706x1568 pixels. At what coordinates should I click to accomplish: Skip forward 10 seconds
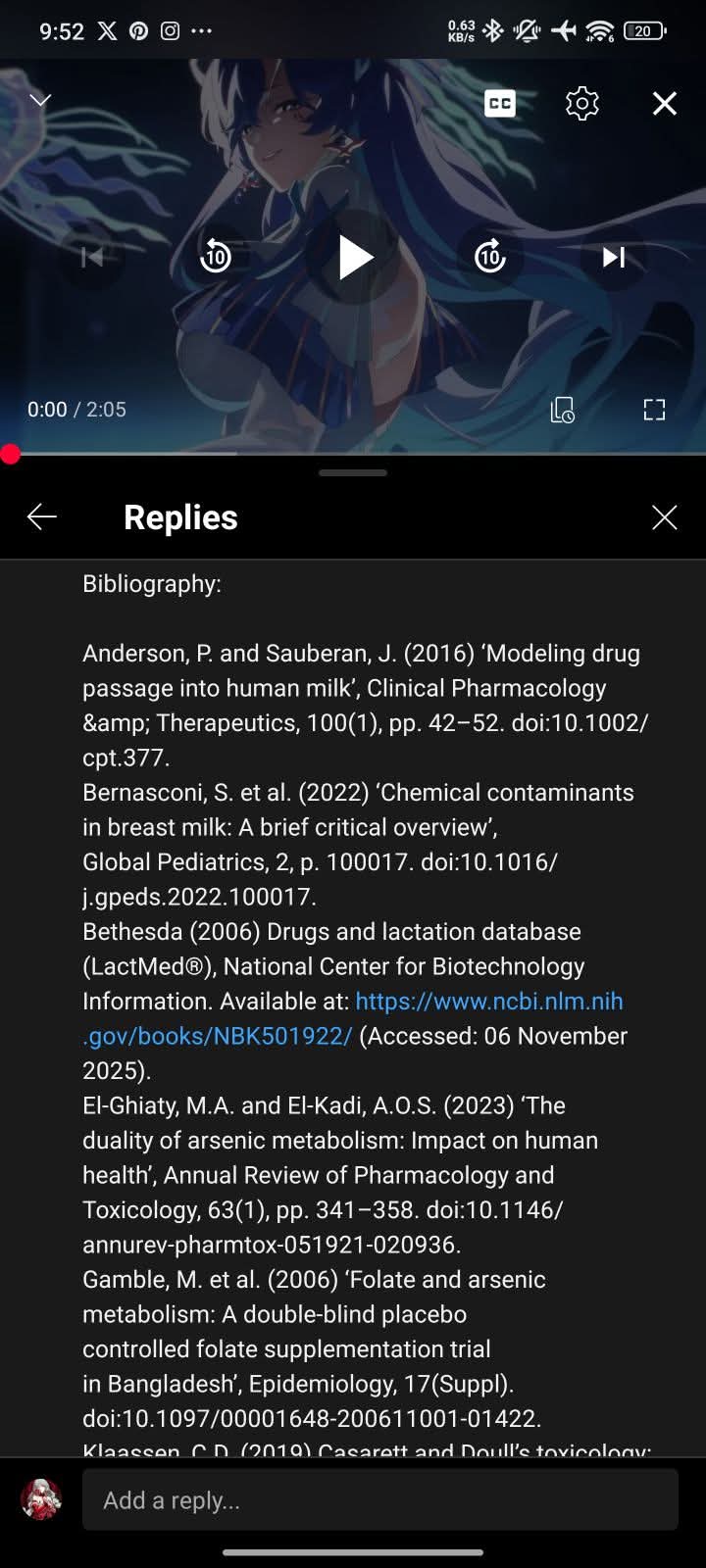(489, 257)
